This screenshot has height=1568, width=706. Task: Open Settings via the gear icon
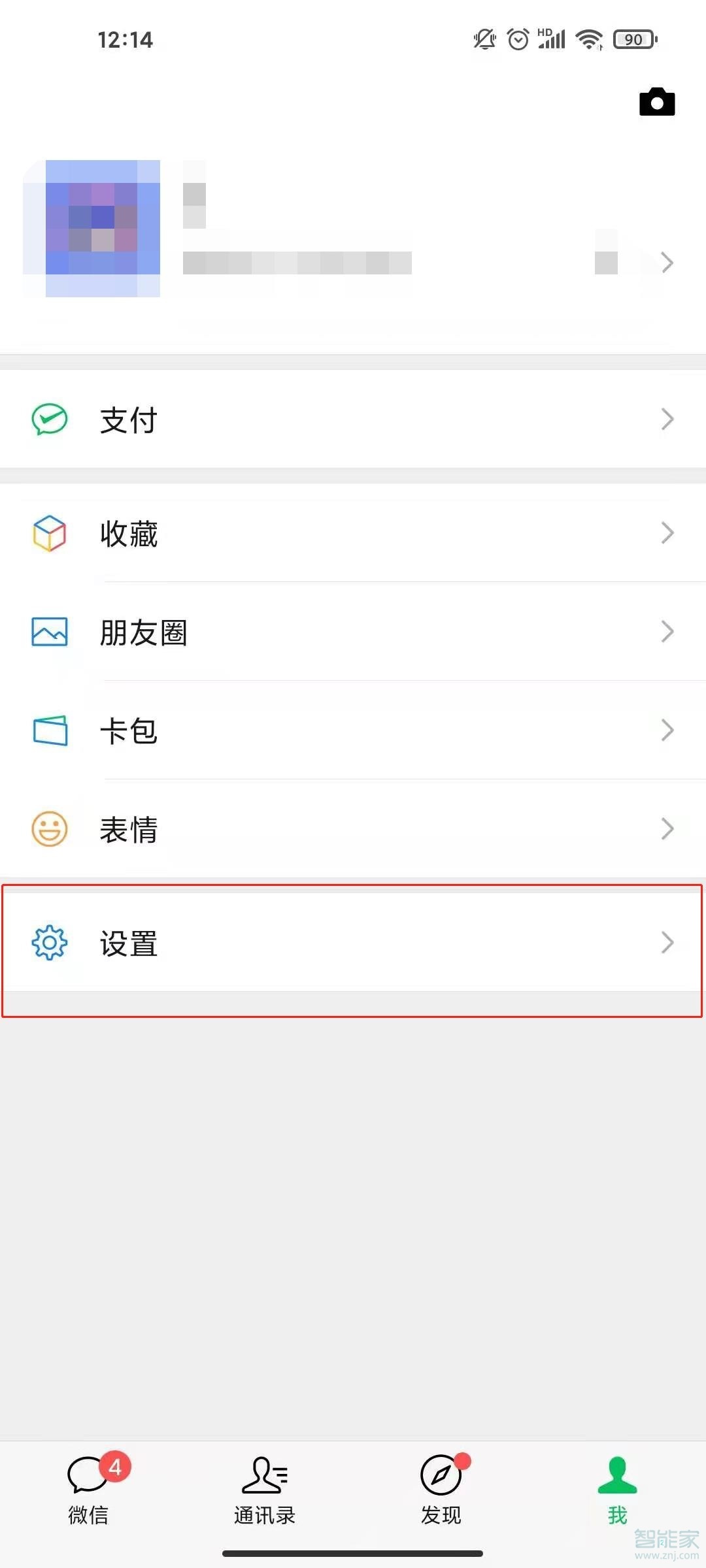pyautogui.click(x=49, y=943)
